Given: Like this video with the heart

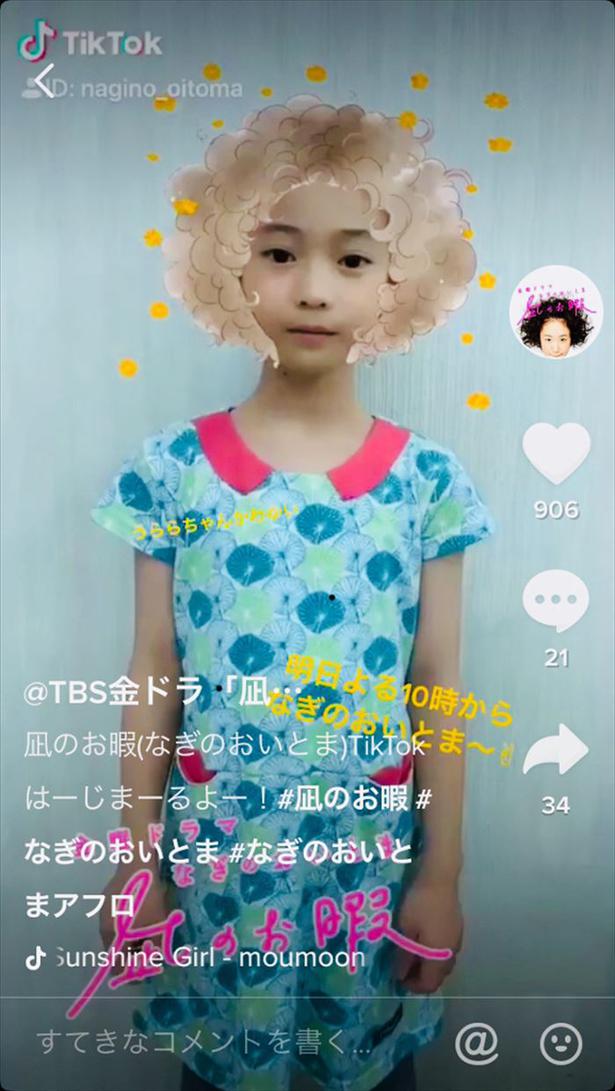Looking at the screenshot, I should 556,453.
